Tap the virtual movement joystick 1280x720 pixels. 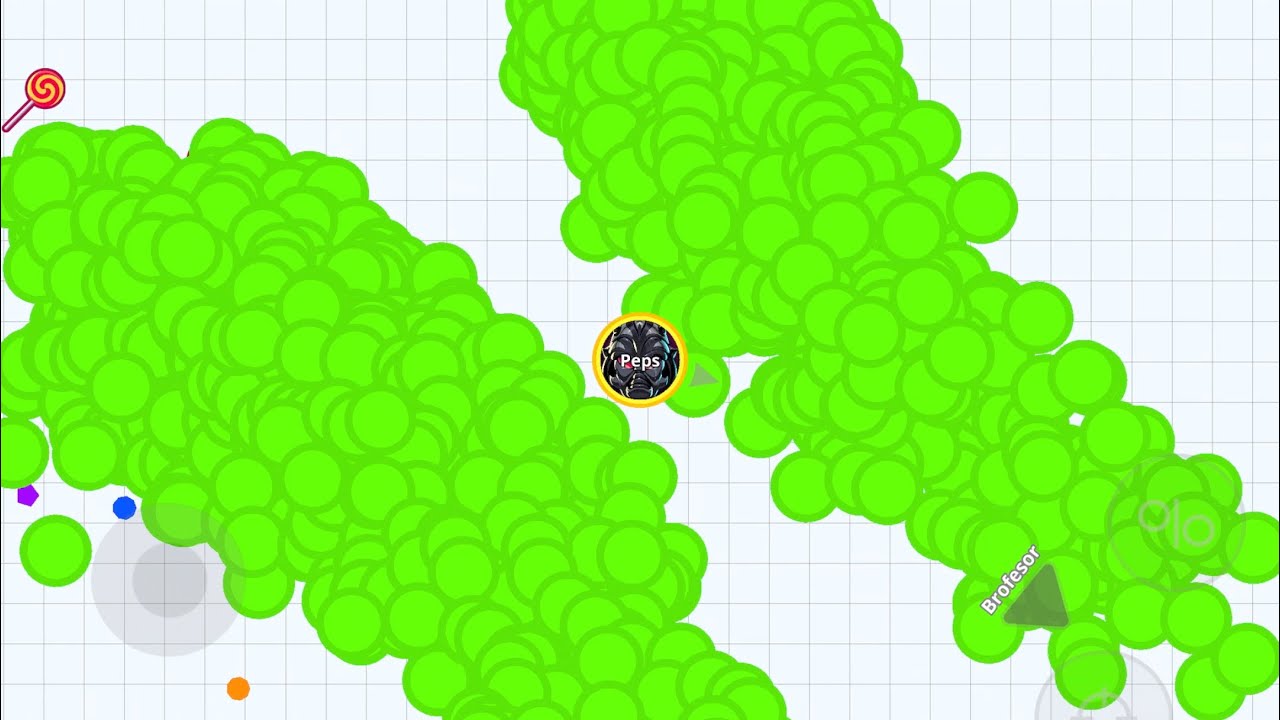[x=168, y=580]
